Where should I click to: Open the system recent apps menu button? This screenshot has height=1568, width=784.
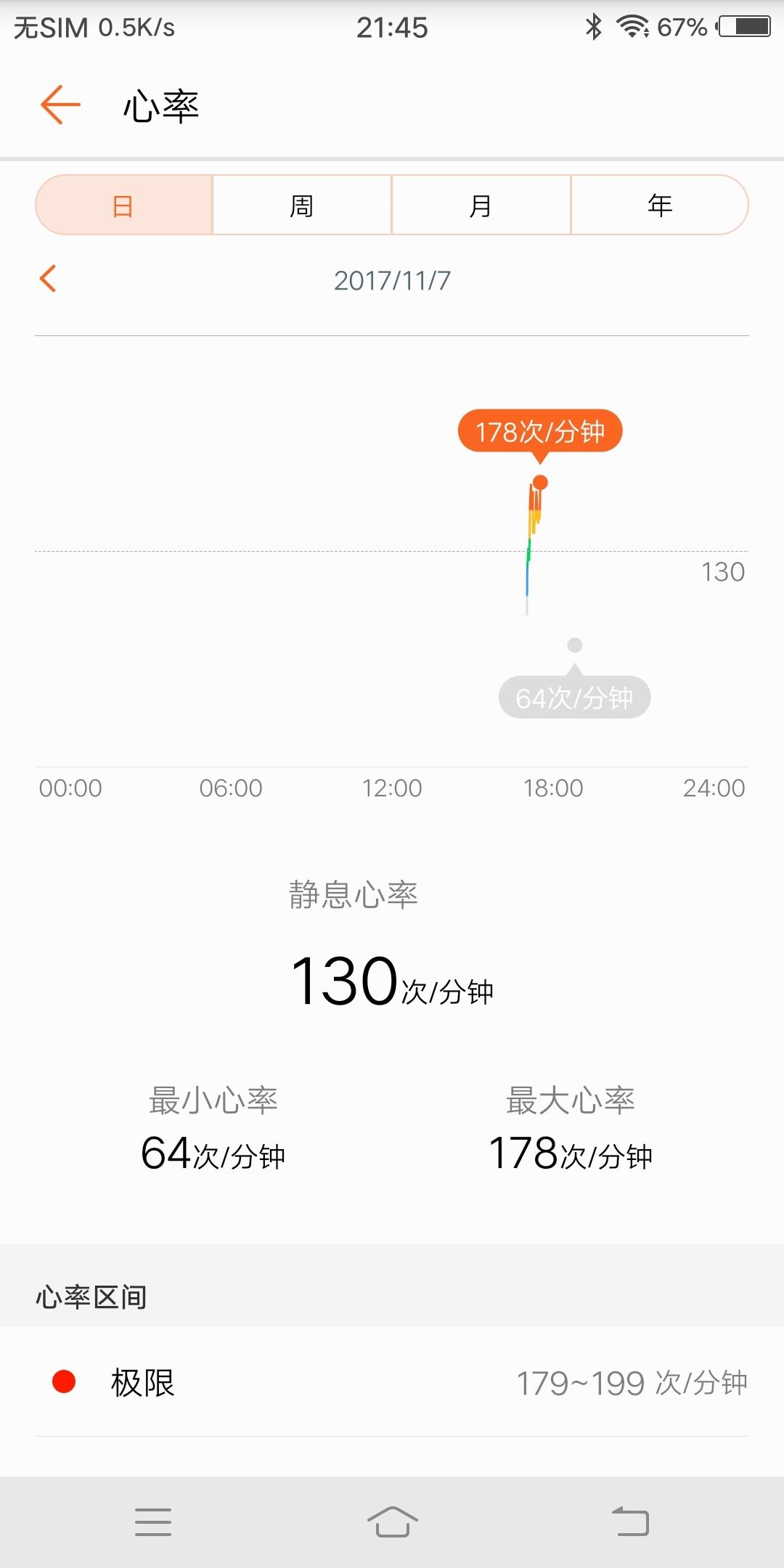[153, 1522]
